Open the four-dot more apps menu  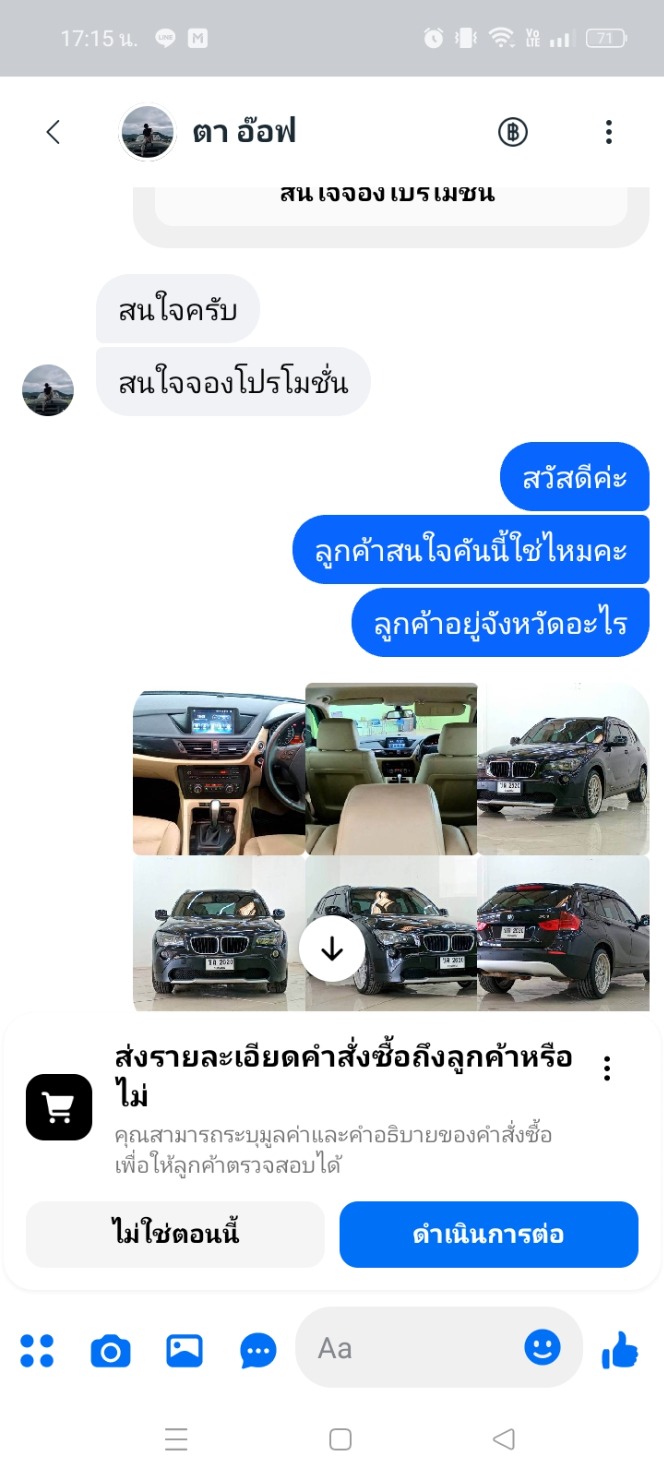tap(37, 1350)
